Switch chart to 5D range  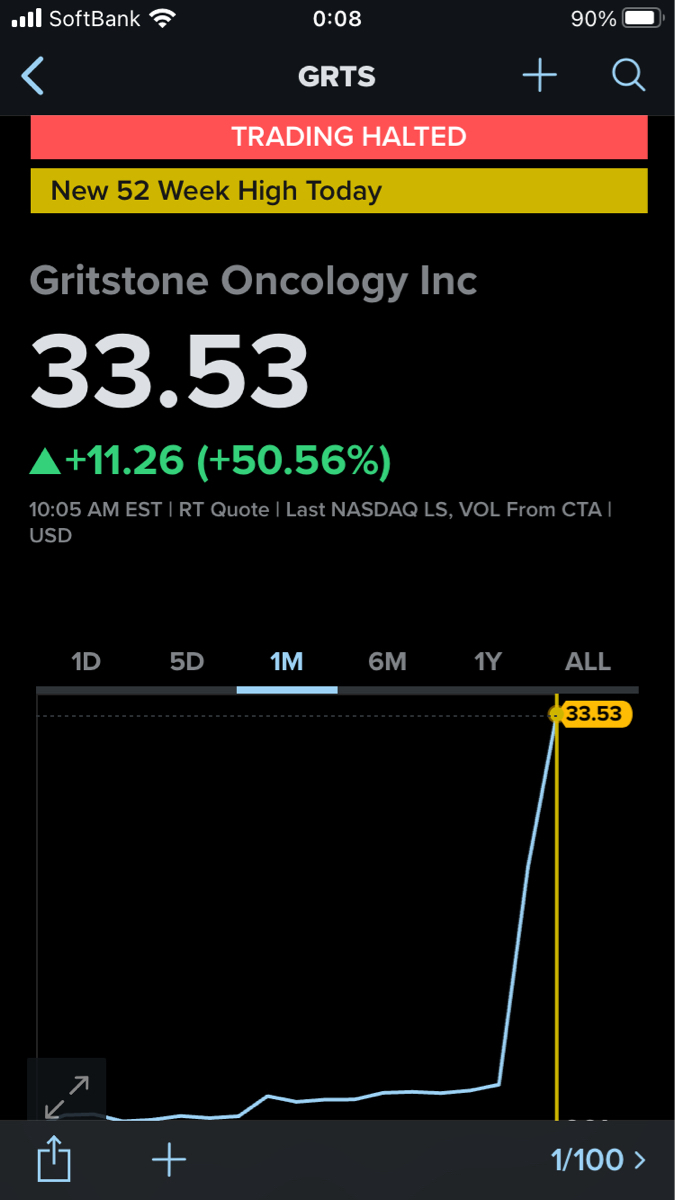pos(187,662)
